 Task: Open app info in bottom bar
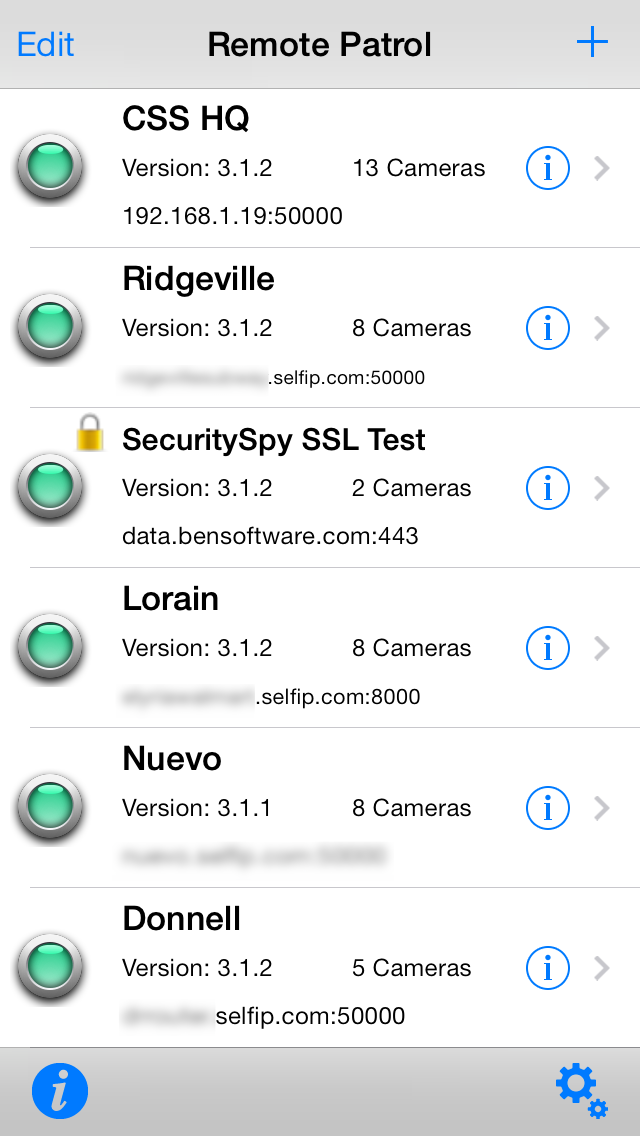click(x=60, y=1091)
